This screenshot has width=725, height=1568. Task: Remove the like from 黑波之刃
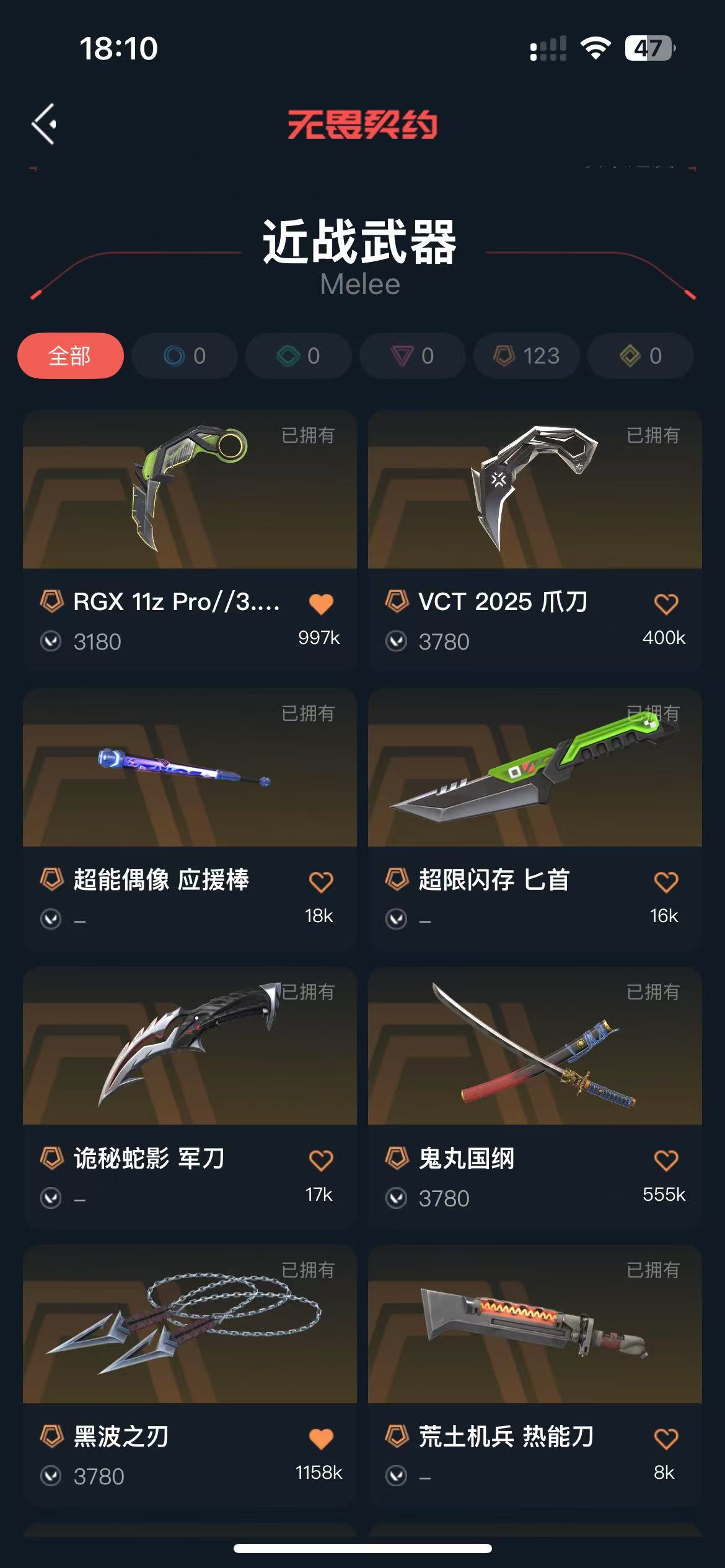click(321, 1438)
